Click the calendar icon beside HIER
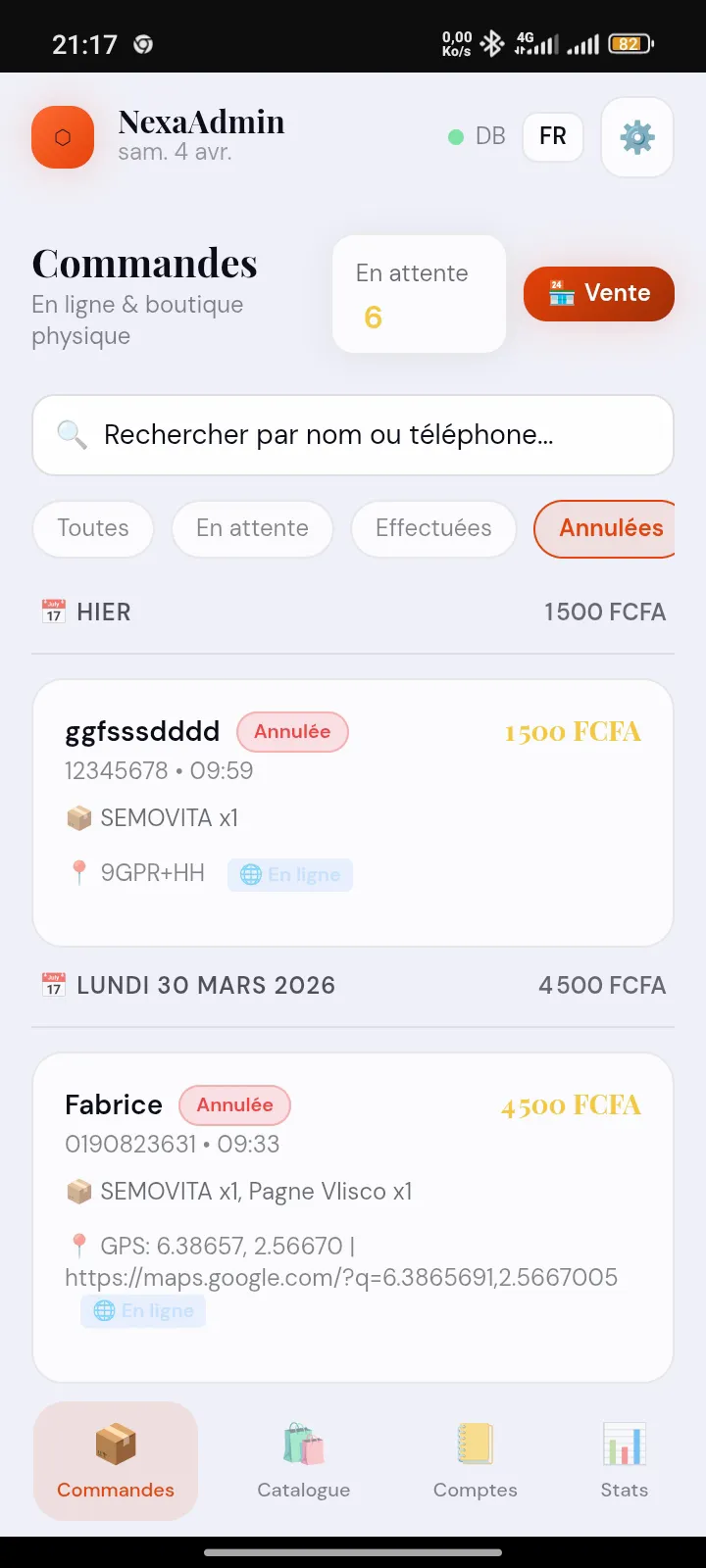706x1568 pixels. click(53, 612)
